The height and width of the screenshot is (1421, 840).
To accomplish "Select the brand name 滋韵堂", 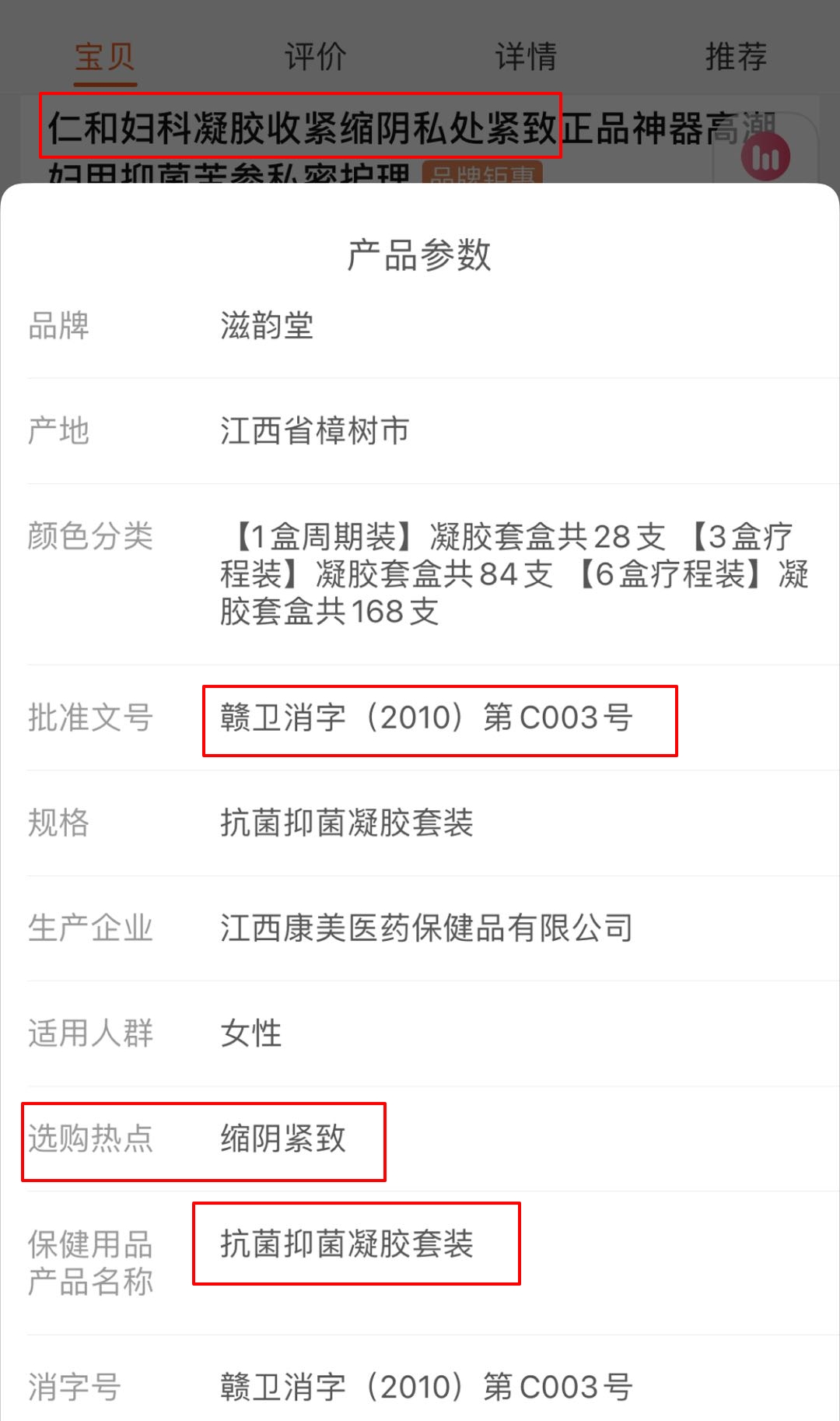I will point(266,327).
